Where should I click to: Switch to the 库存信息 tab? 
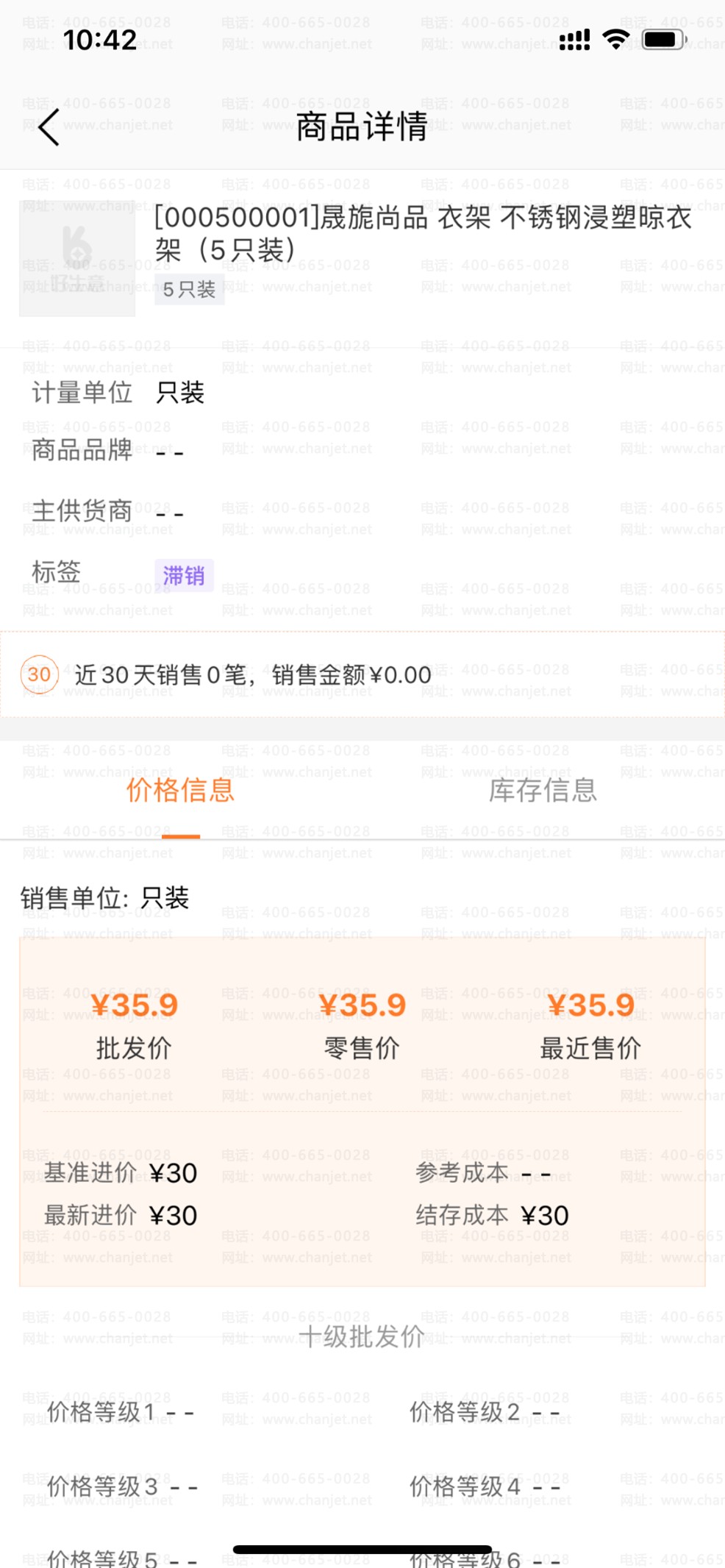[543, 791]
